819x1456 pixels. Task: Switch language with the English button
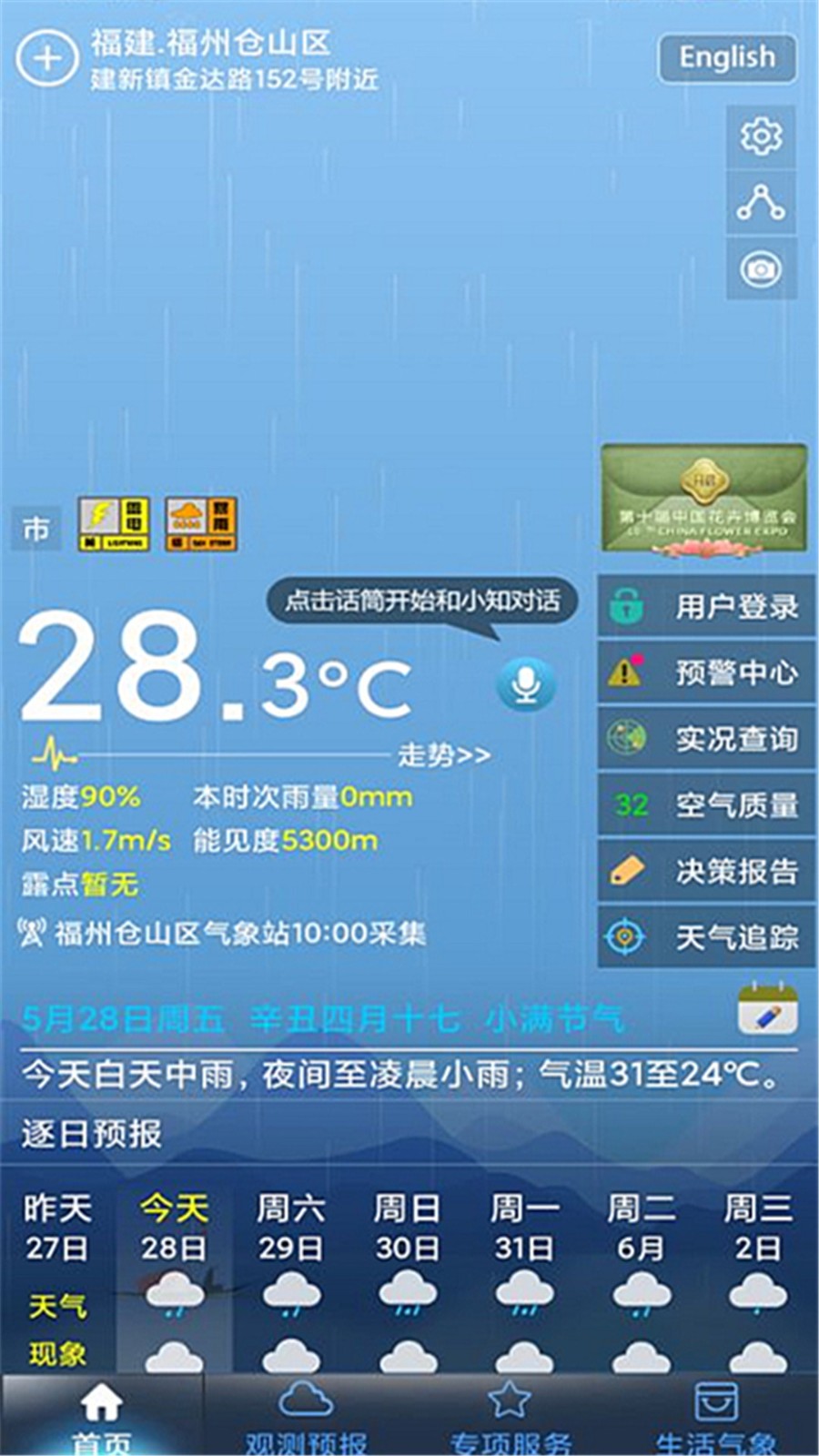727,57
